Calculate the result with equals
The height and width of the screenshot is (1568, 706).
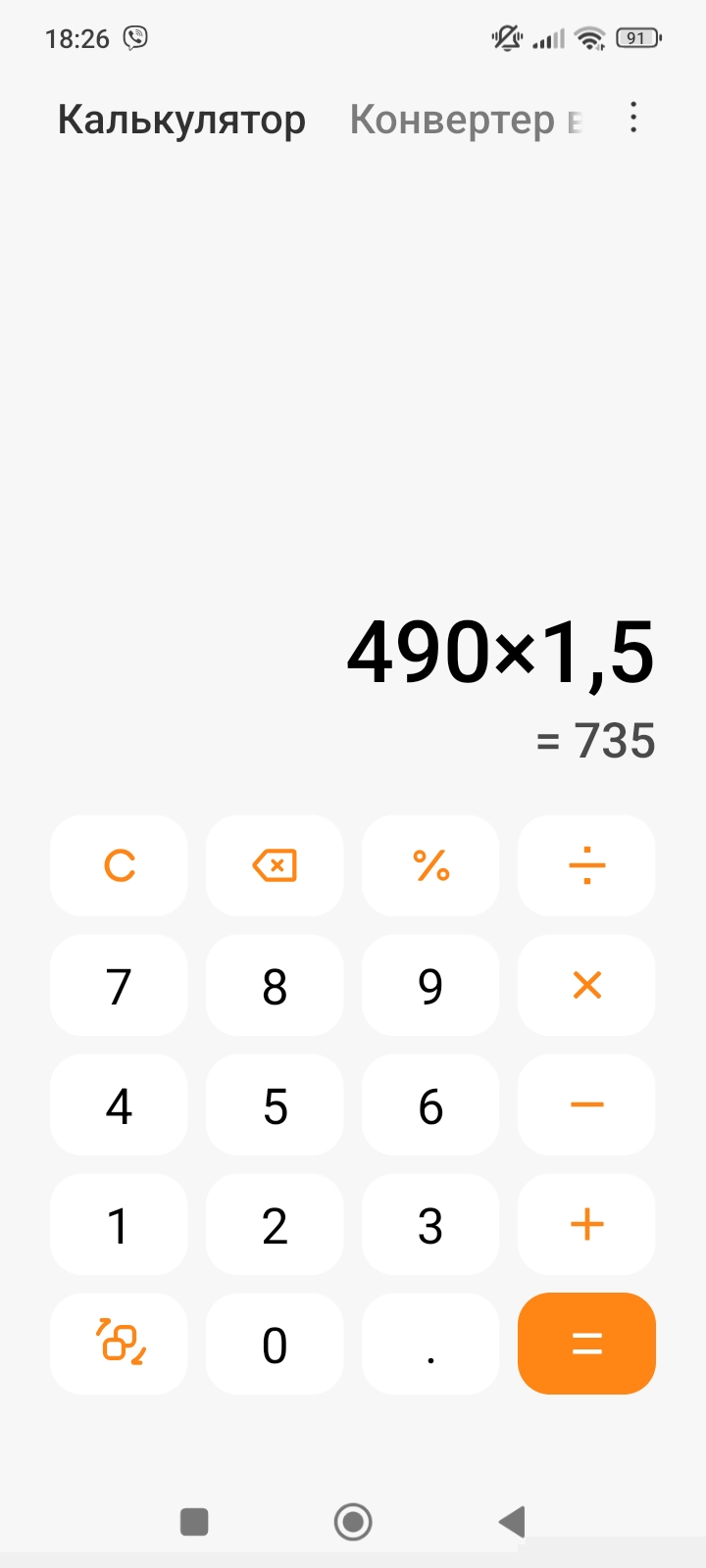point(586,1344)
